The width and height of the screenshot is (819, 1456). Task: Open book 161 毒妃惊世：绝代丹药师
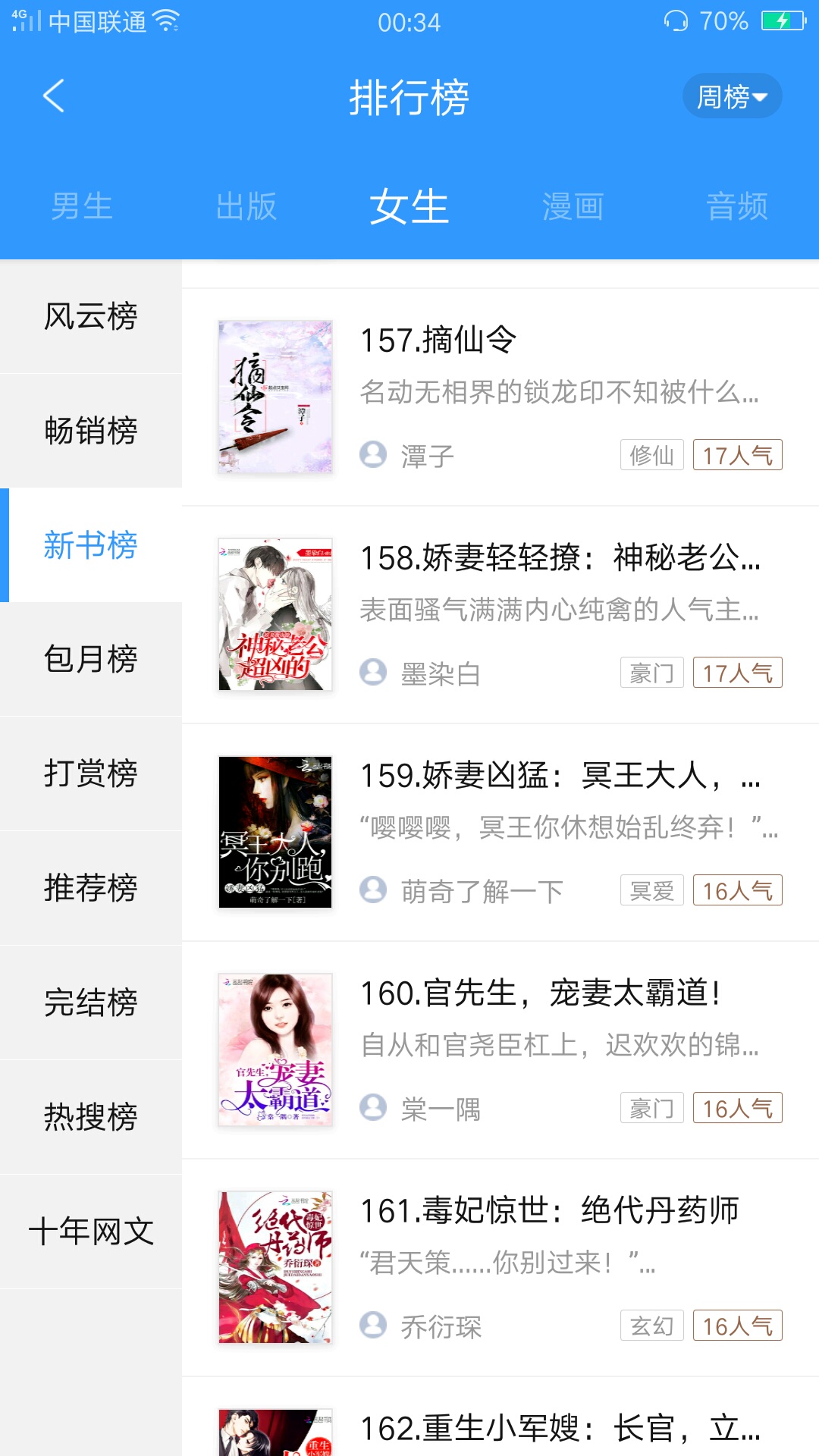click(x=500, y=1267)
